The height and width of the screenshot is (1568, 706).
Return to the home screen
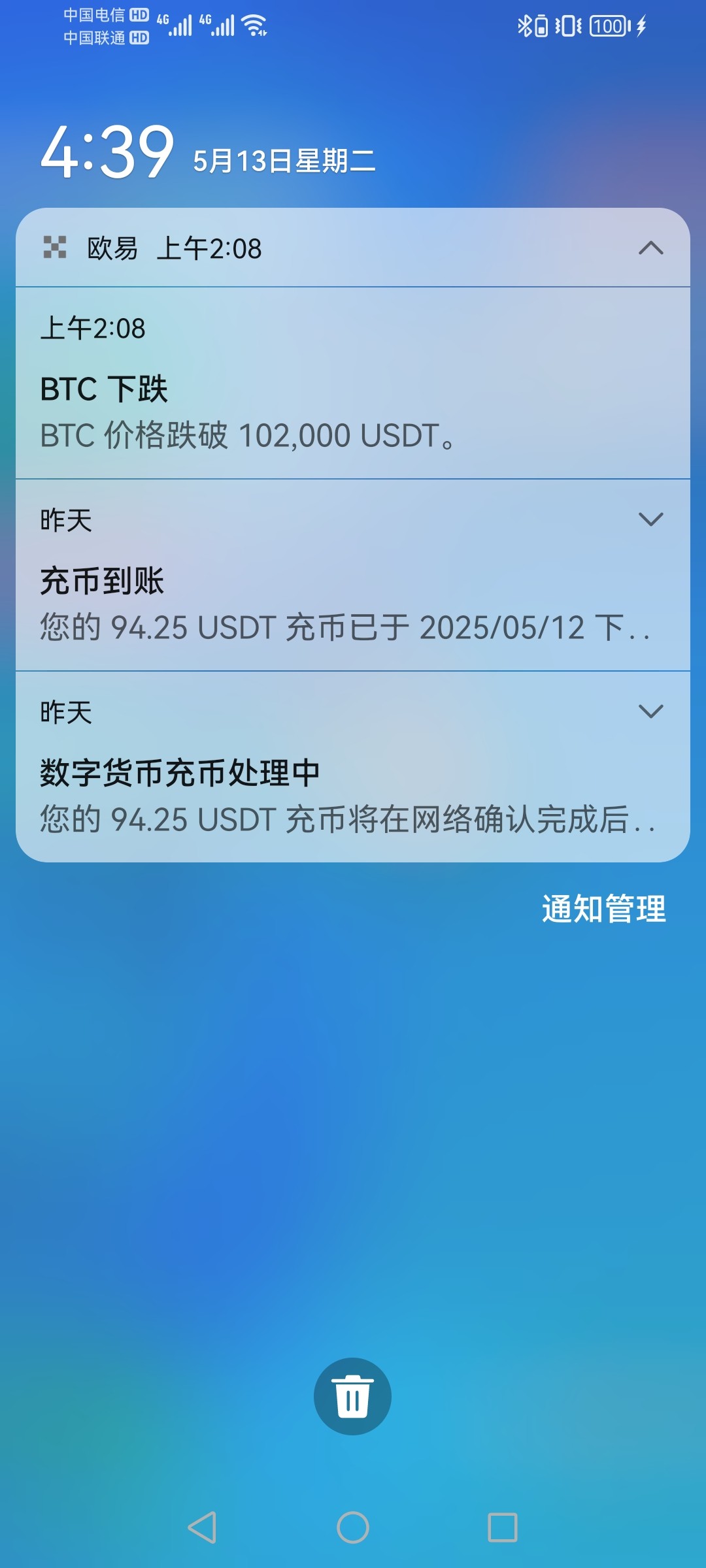pyautogui.click(x=353, y=1527)
